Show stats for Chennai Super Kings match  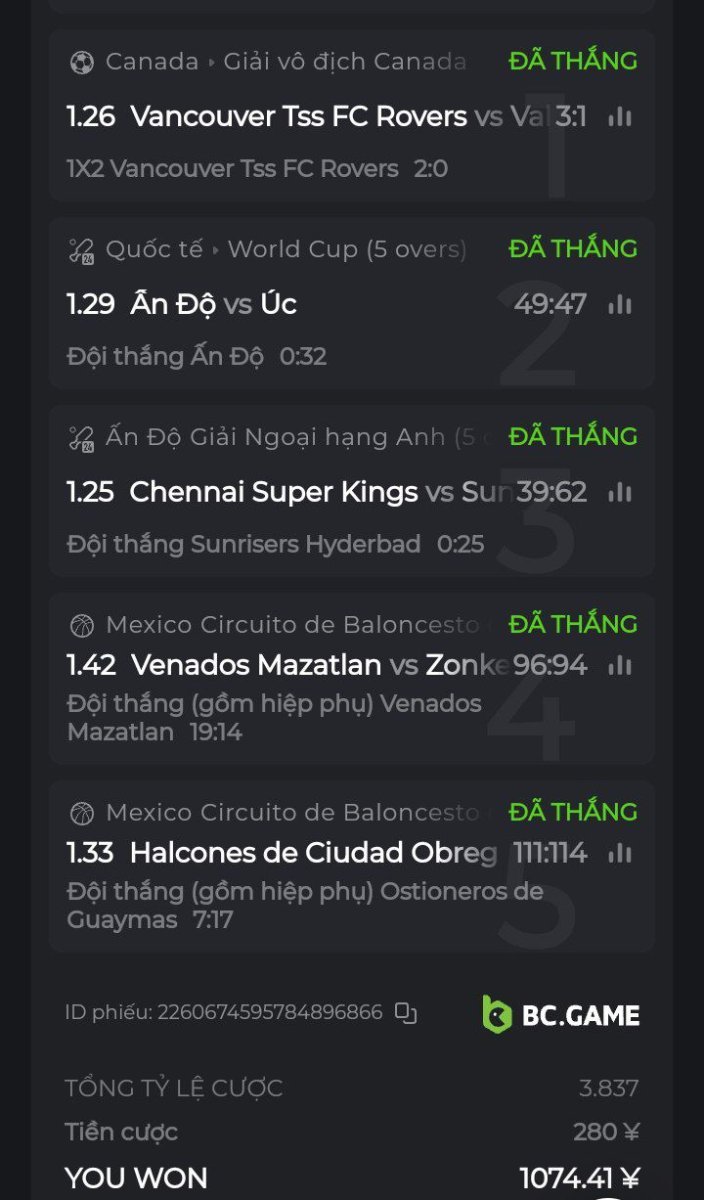[x=620, y=492]
